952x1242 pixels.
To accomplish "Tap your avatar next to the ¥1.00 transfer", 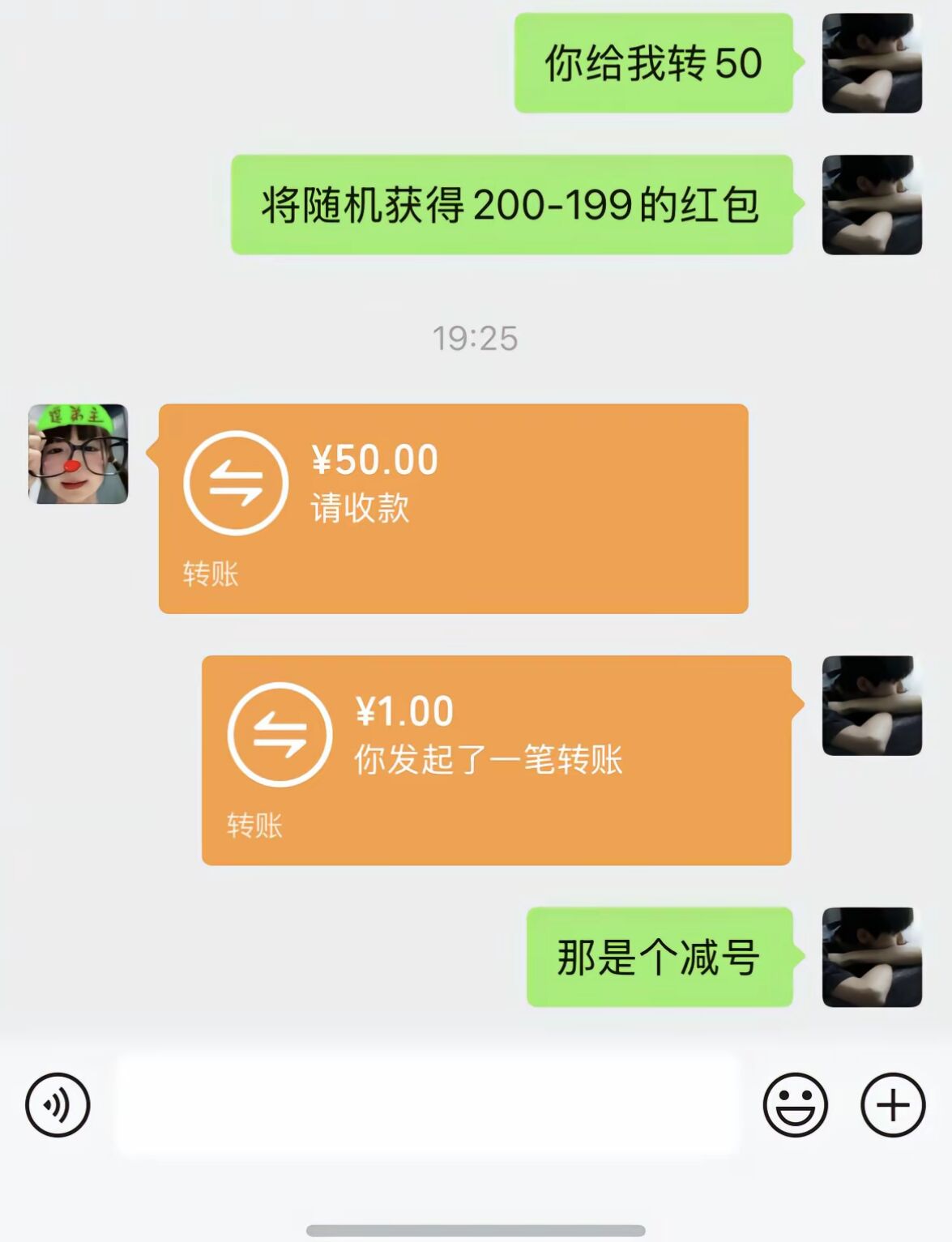I will (872, 705).
